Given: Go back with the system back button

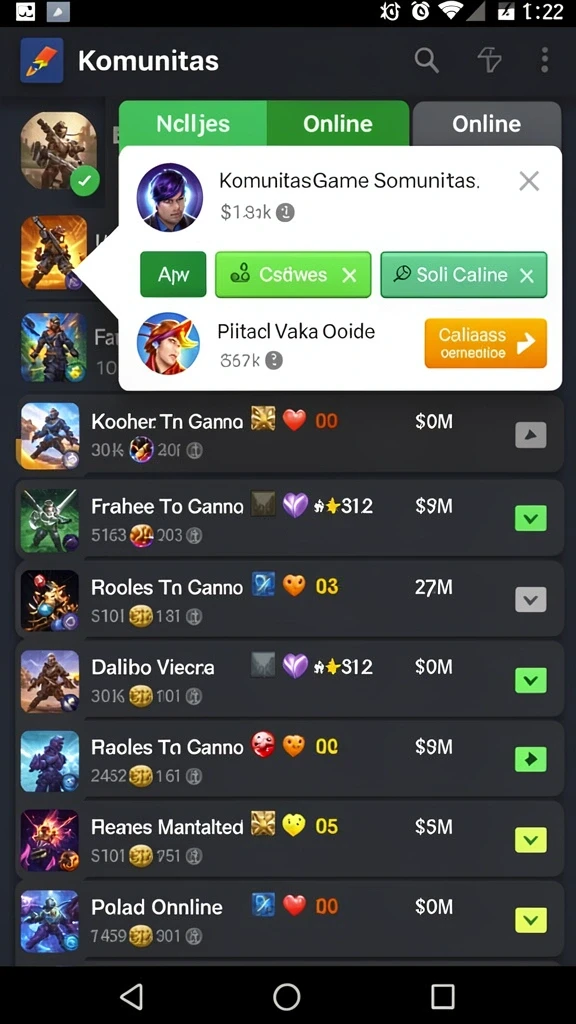Looking at the screenshot, I should pos(132,997).
